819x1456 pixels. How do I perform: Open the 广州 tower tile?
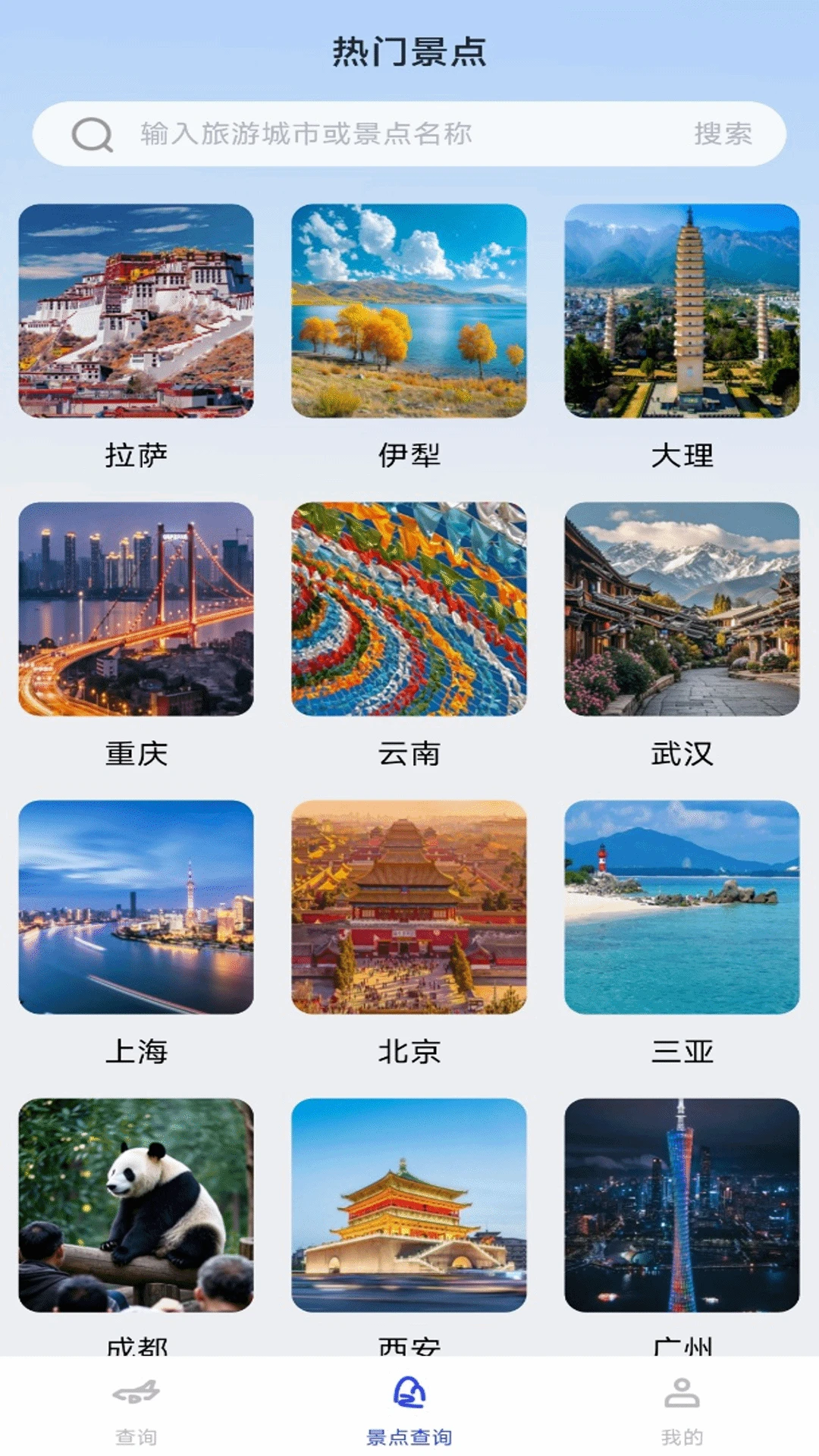click(682, 1205)
